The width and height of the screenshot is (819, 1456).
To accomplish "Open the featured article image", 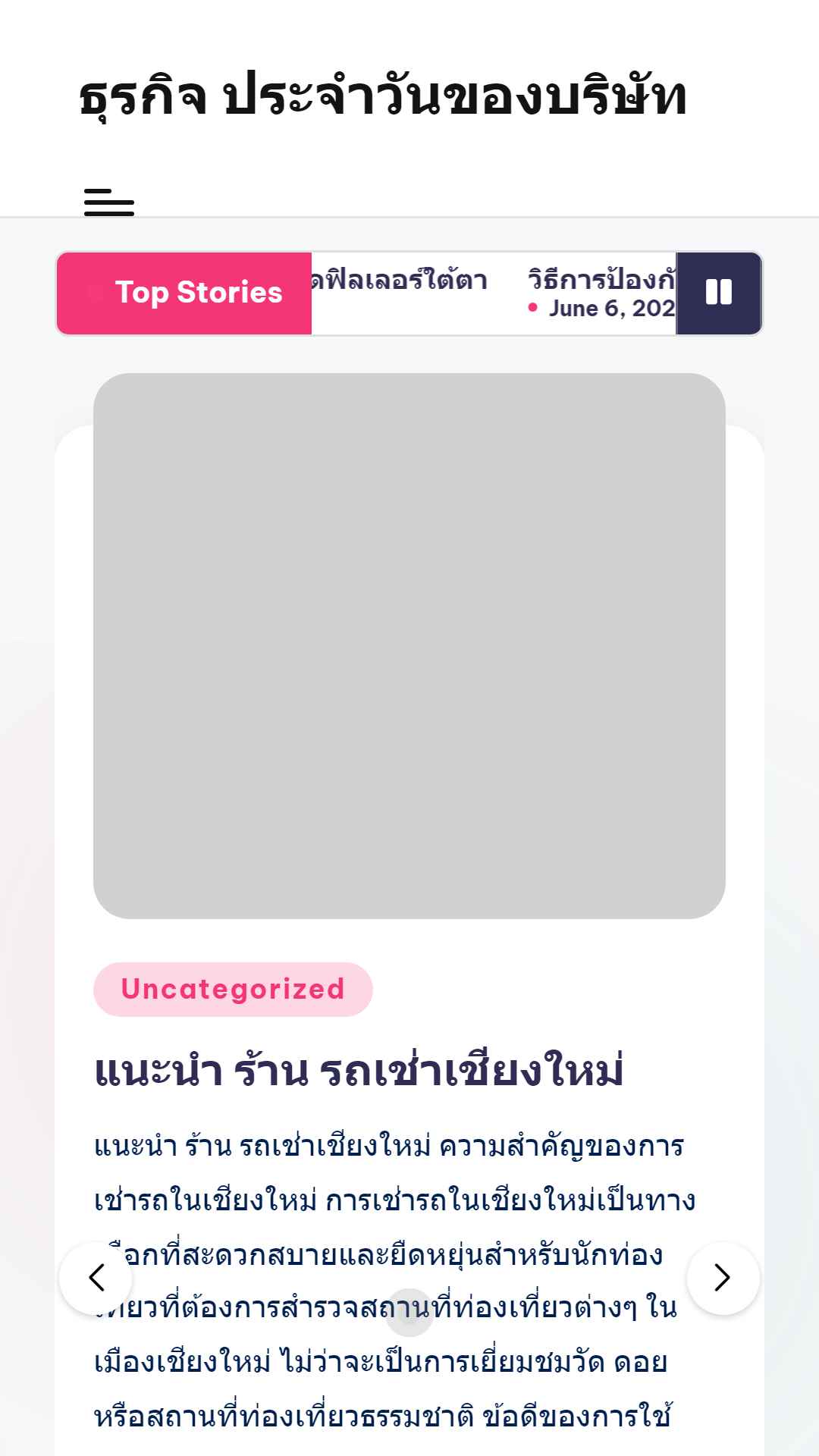I will pyautogui.click(x=409, y=645).
